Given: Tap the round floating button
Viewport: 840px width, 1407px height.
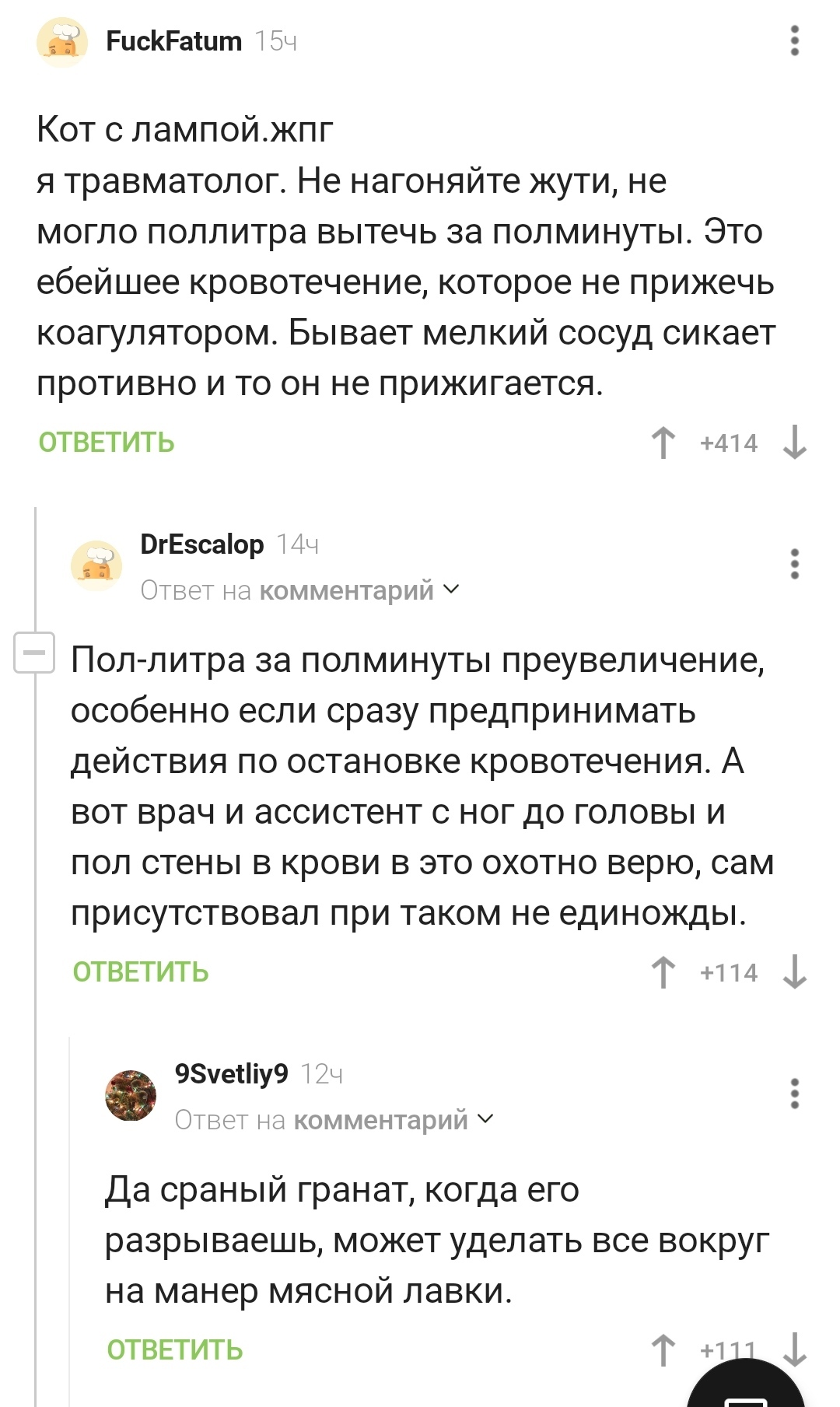Looking at the screenshot, I should (747, 1388).
